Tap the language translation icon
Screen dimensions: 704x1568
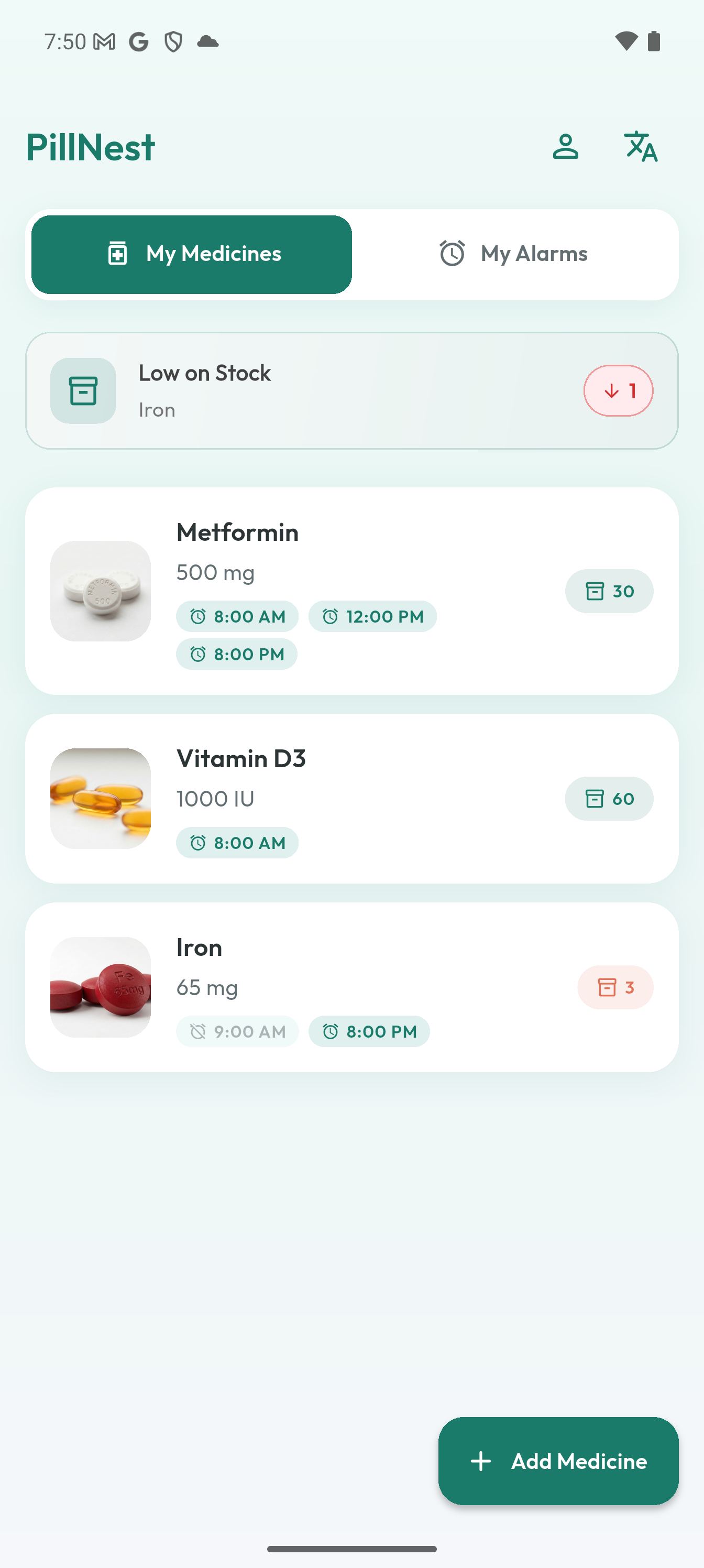click(641, 146)
